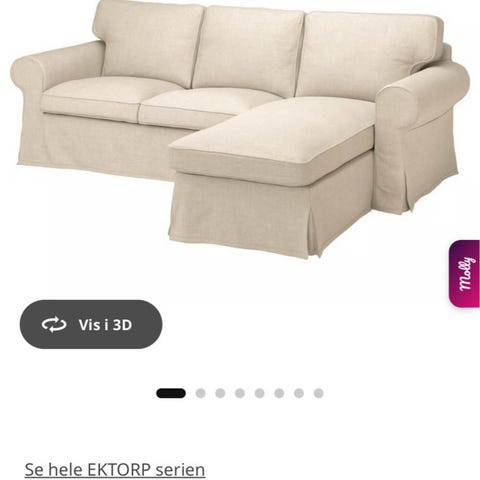Jump to the second image indicator dot
The image size is (480, 480).
click(200, 393)
